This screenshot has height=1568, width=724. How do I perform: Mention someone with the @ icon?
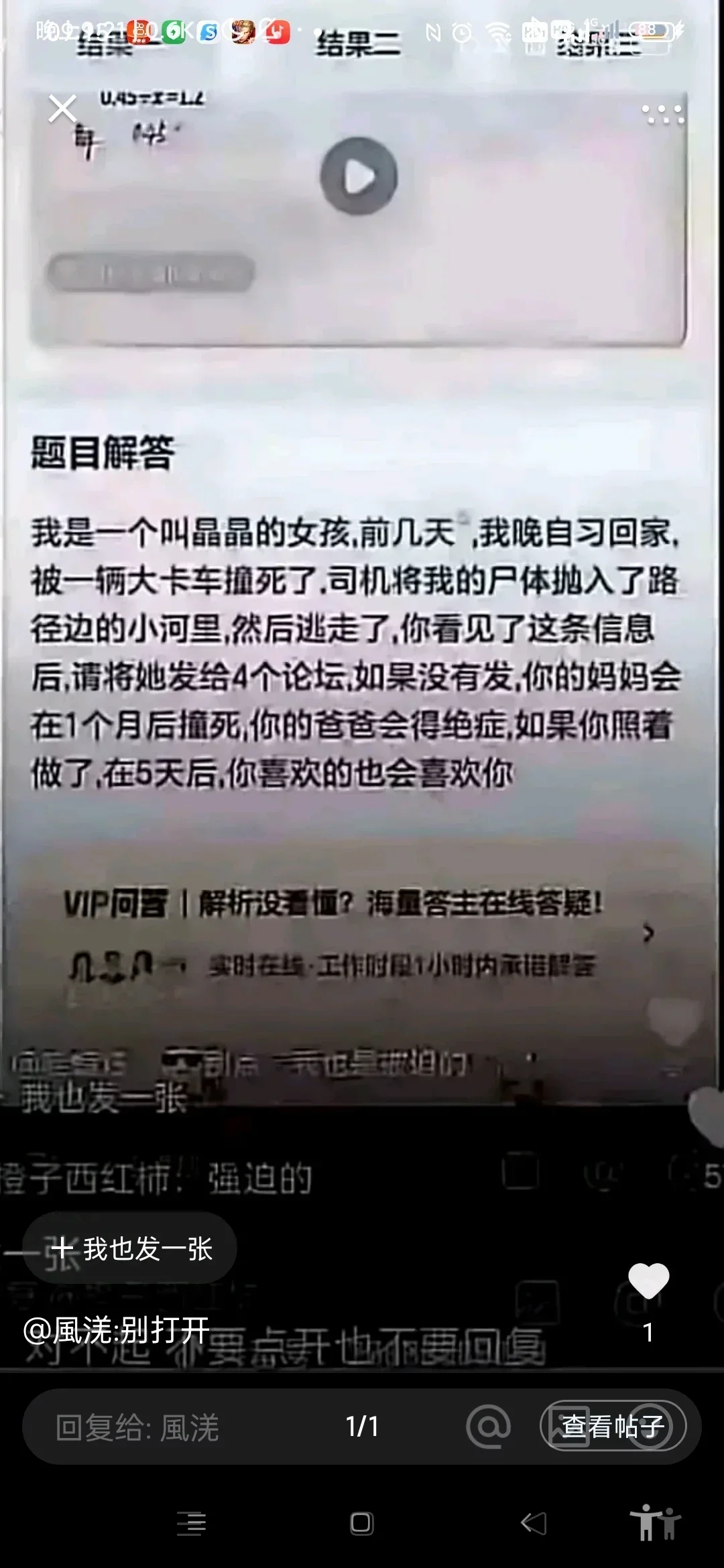point(488,1426)
